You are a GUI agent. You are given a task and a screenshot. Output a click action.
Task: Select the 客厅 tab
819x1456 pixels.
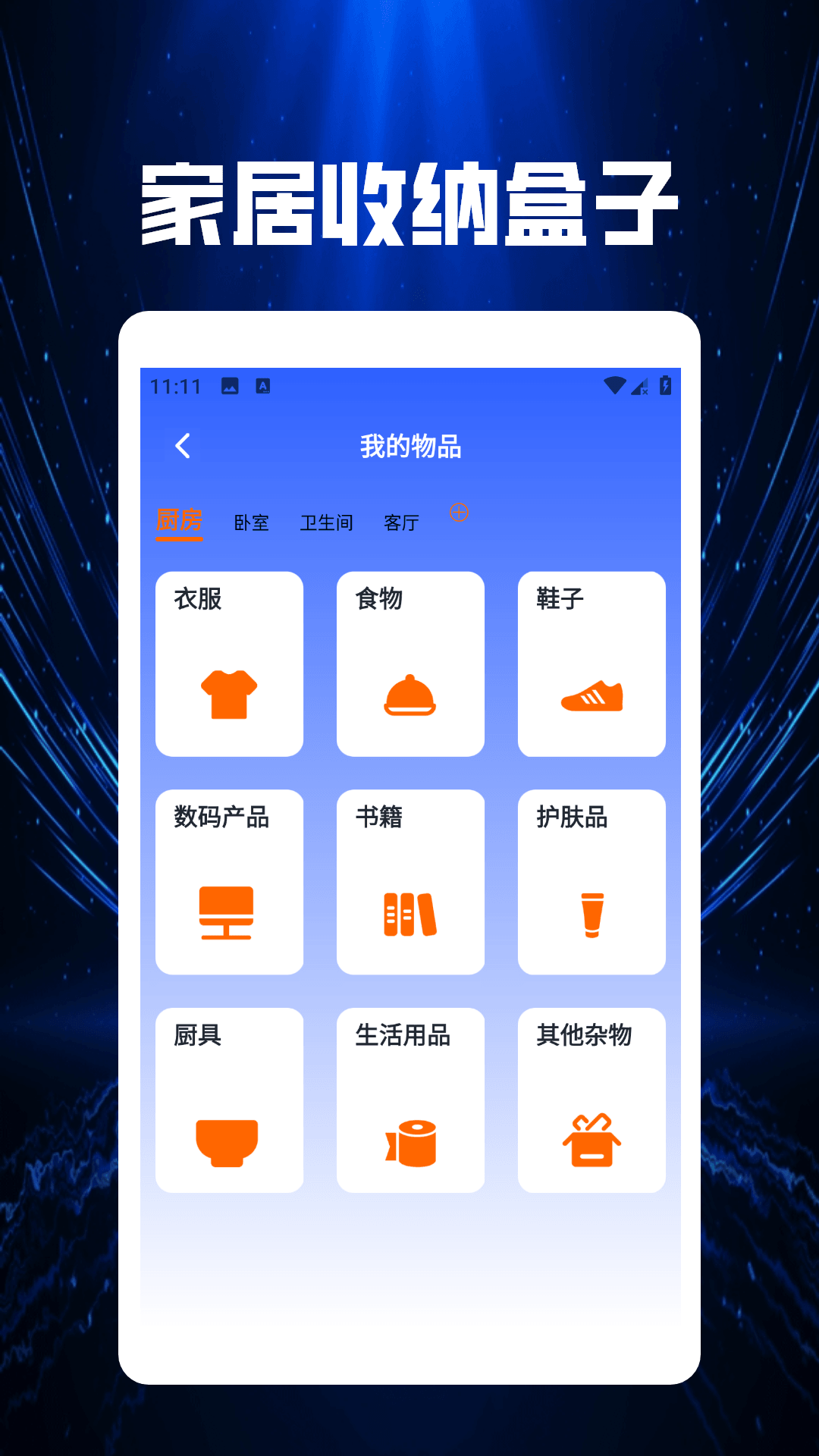coord(402,521)
